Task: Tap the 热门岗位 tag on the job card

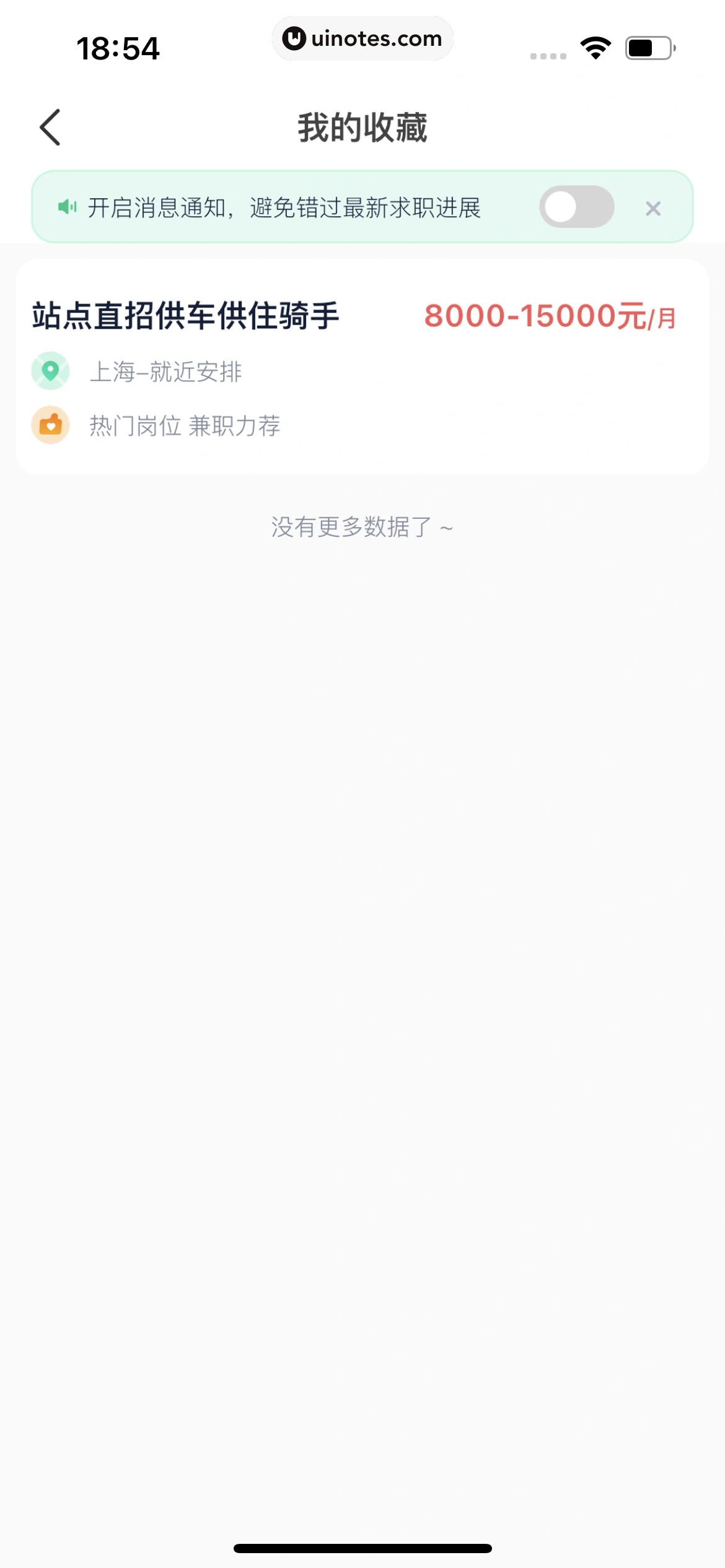Action: point(185,425)
